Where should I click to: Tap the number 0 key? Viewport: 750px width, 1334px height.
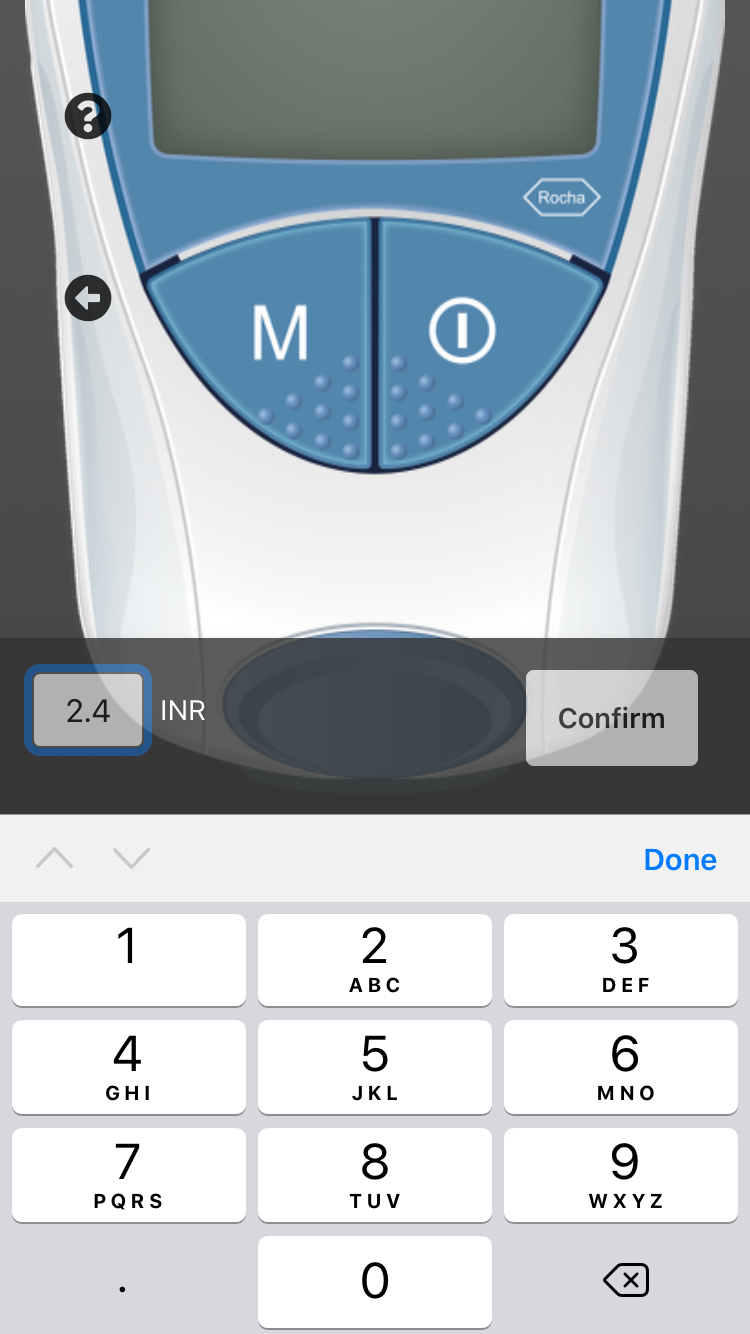tap(374, 1281)
